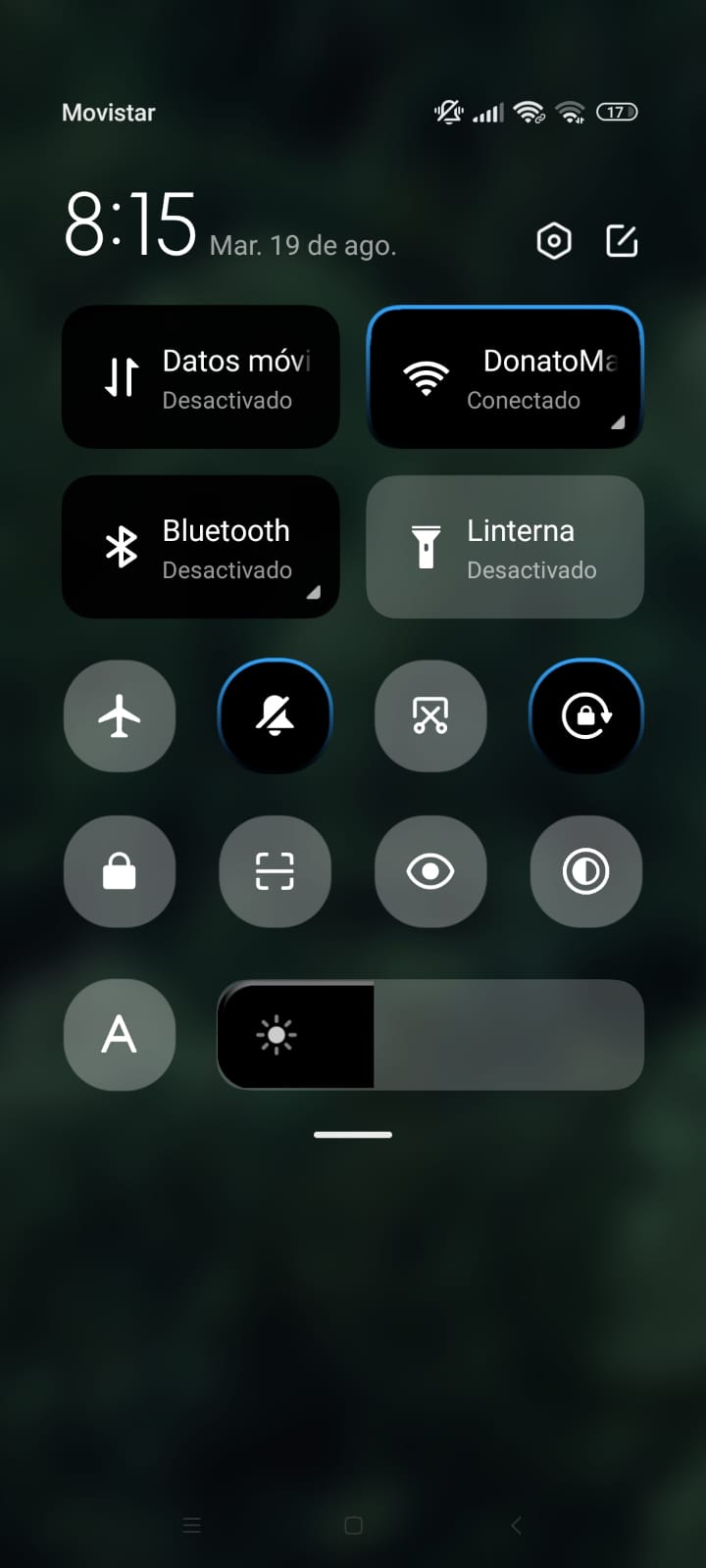The width and height of the screenshot is (706, 1568).
Task: Toggle automatic brightness with the A button
Action: point(120,1034)
